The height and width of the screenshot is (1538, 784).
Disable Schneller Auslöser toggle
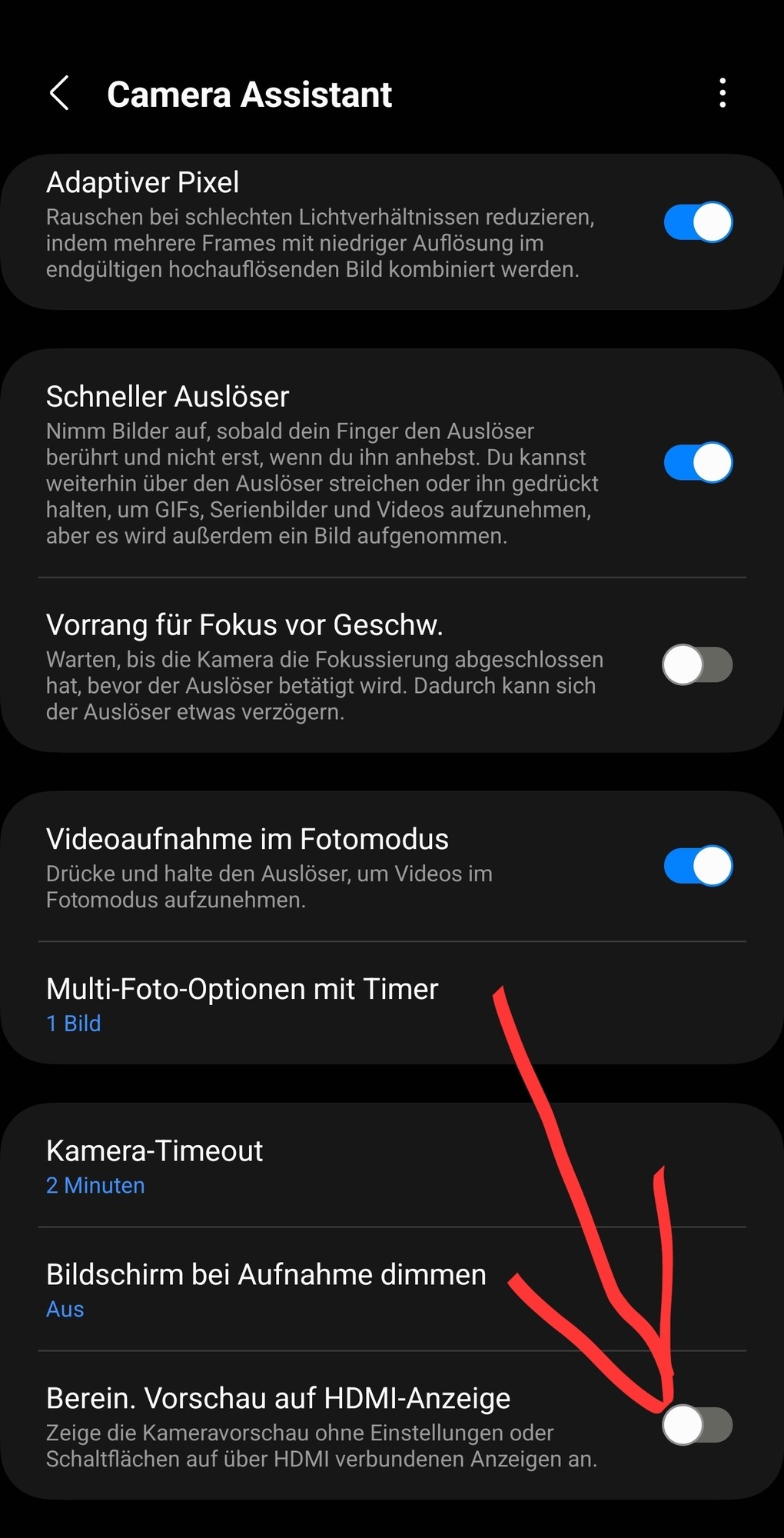(698, 463)
